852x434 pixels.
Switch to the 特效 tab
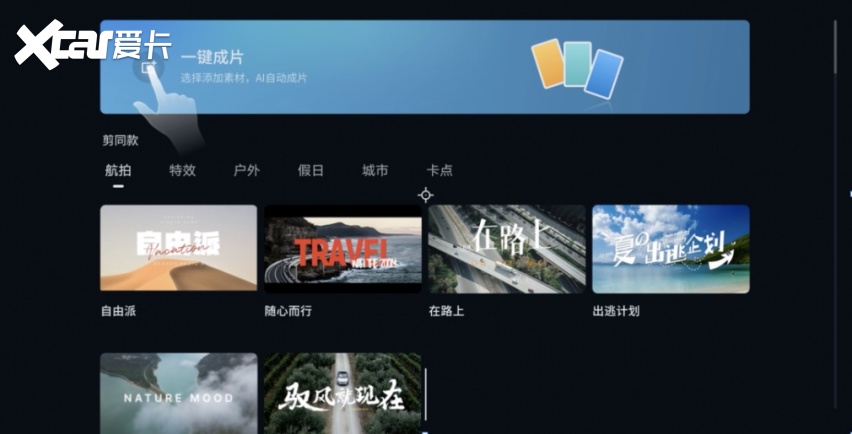(x=182, y=171)
